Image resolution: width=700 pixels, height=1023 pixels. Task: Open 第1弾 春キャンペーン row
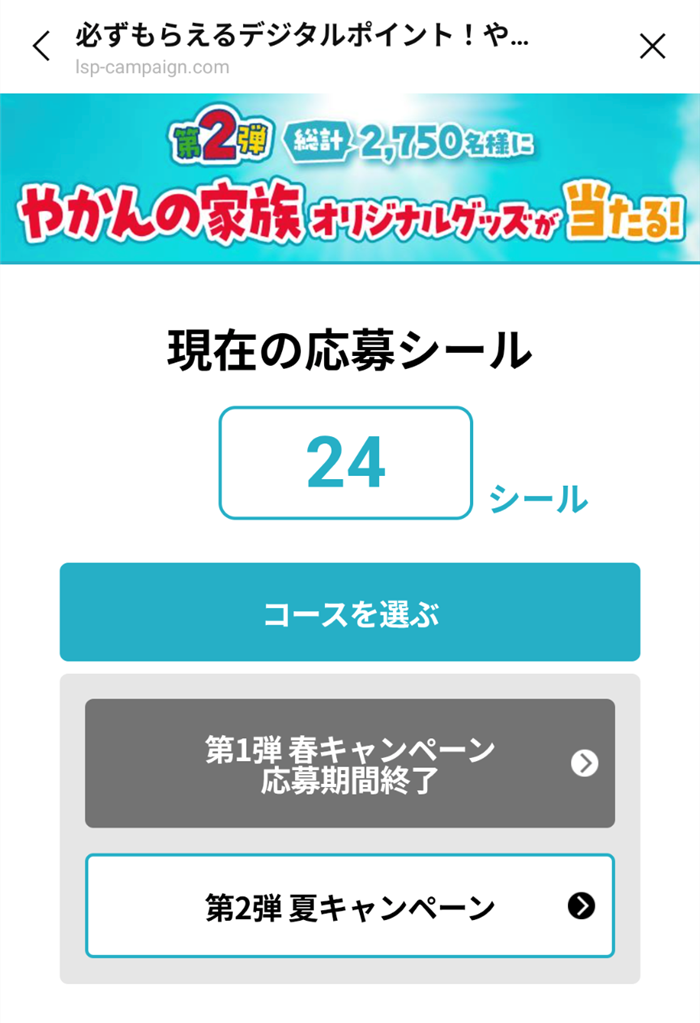pos(350,764)
